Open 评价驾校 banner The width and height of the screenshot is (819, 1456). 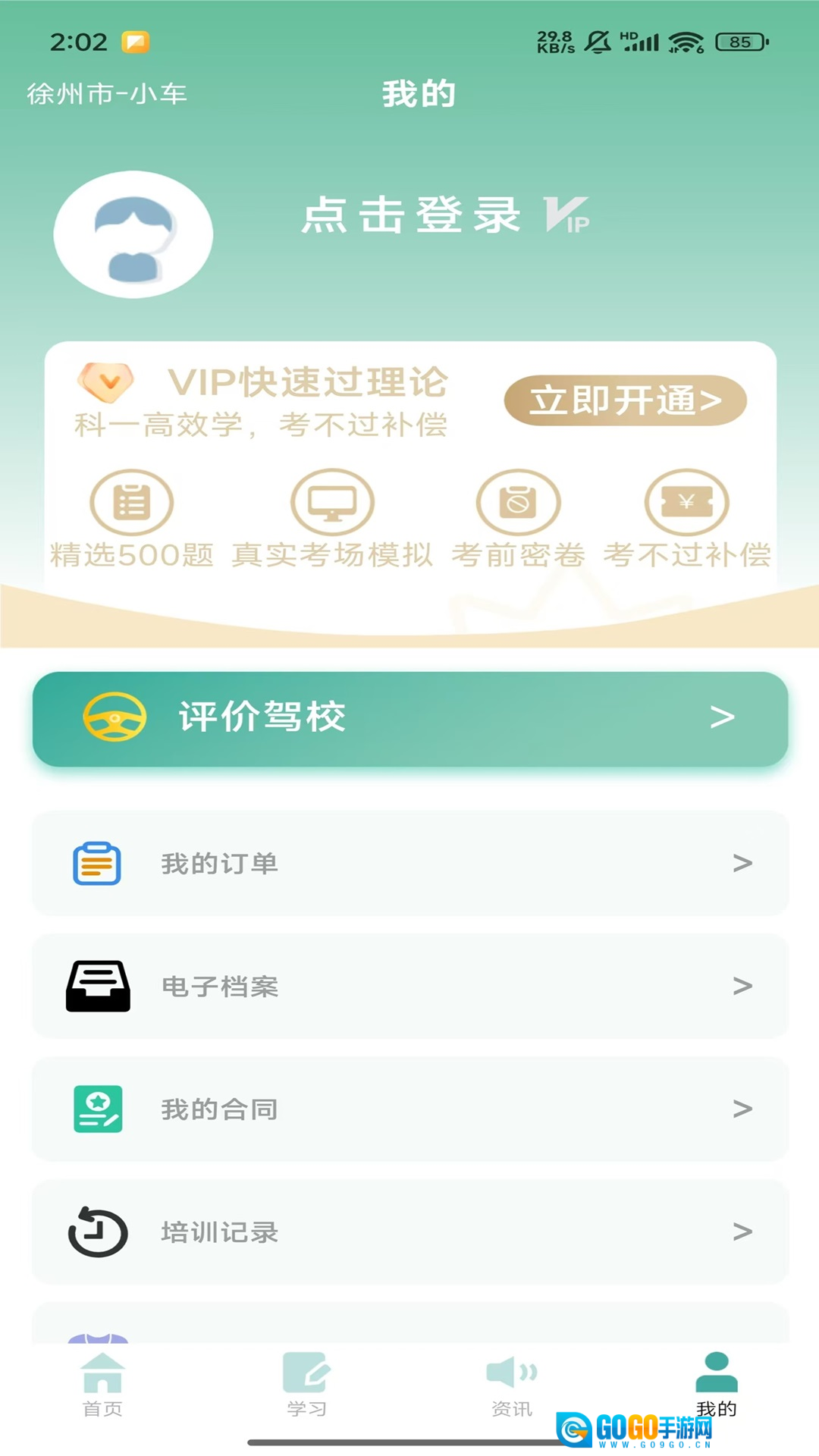pyautogui.click(x=409, y=717)
